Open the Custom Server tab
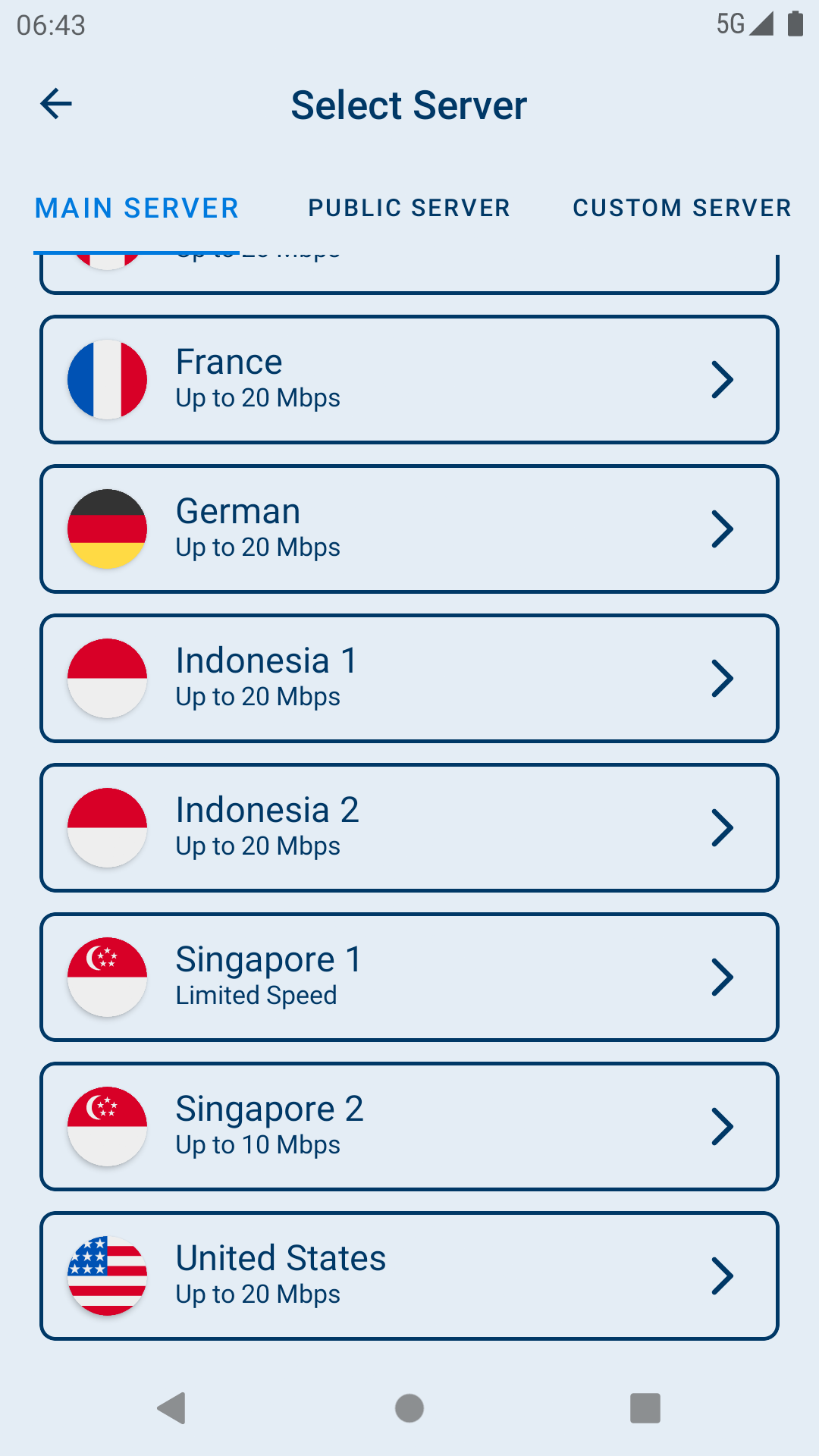Viewport: 819px width, 1456px height. pos(682,208)
